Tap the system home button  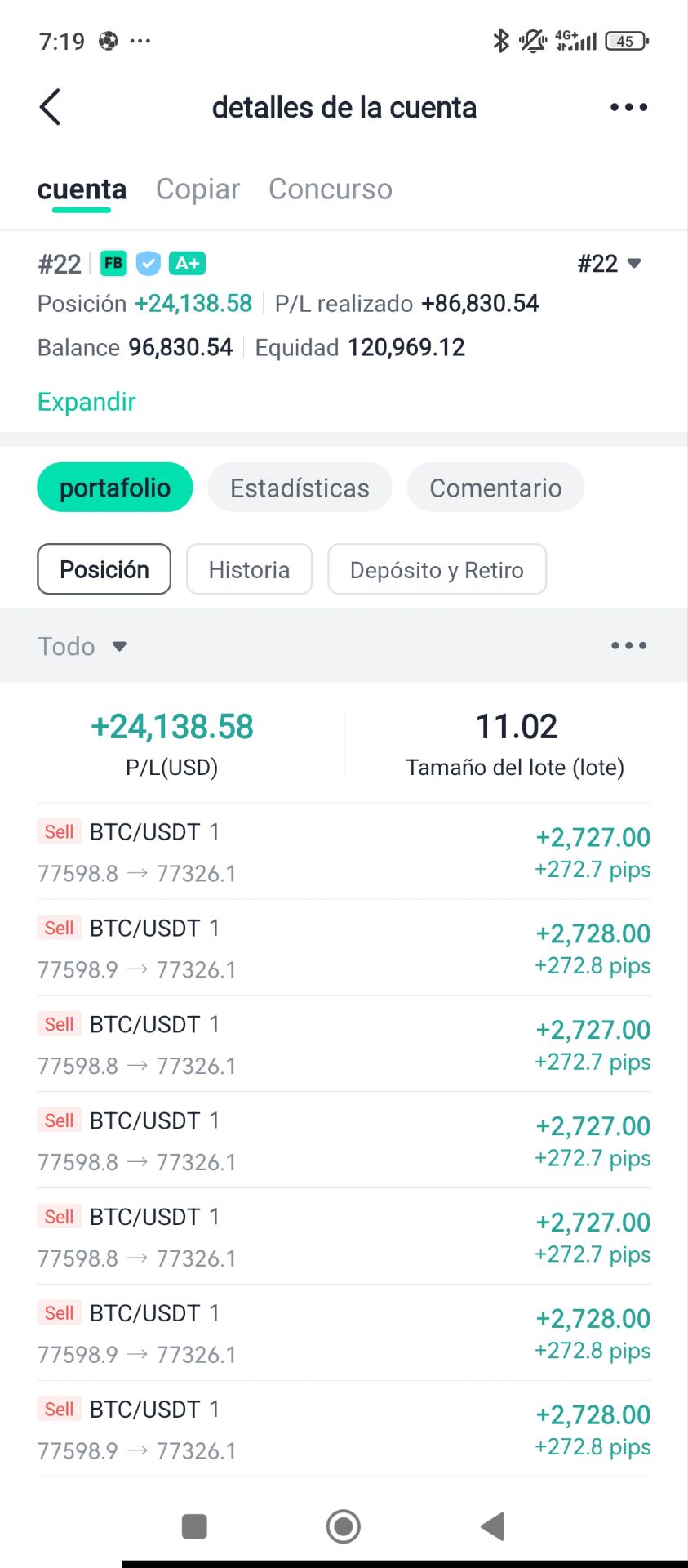pos(343,1526)
